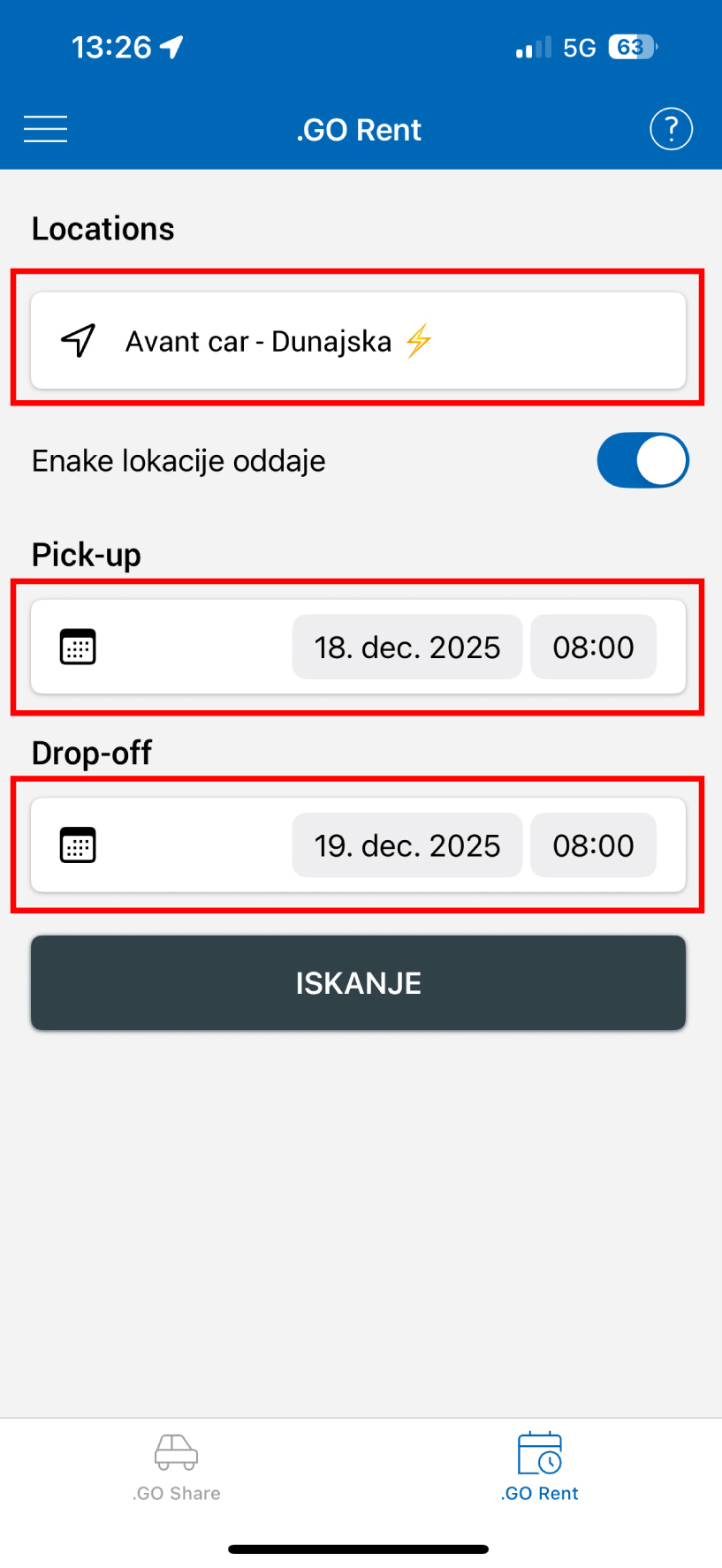The image size is (722, 1568).
Task: Change the drop-off date 19. dec. 2025
Action: [x=407, y=845]
